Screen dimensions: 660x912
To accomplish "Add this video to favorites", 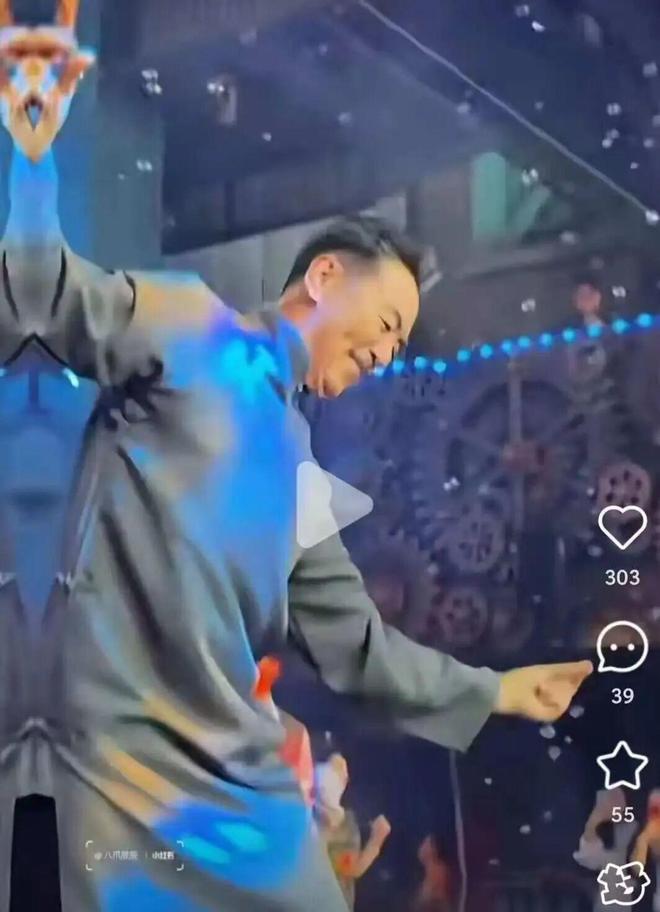I will pos(622,767).
